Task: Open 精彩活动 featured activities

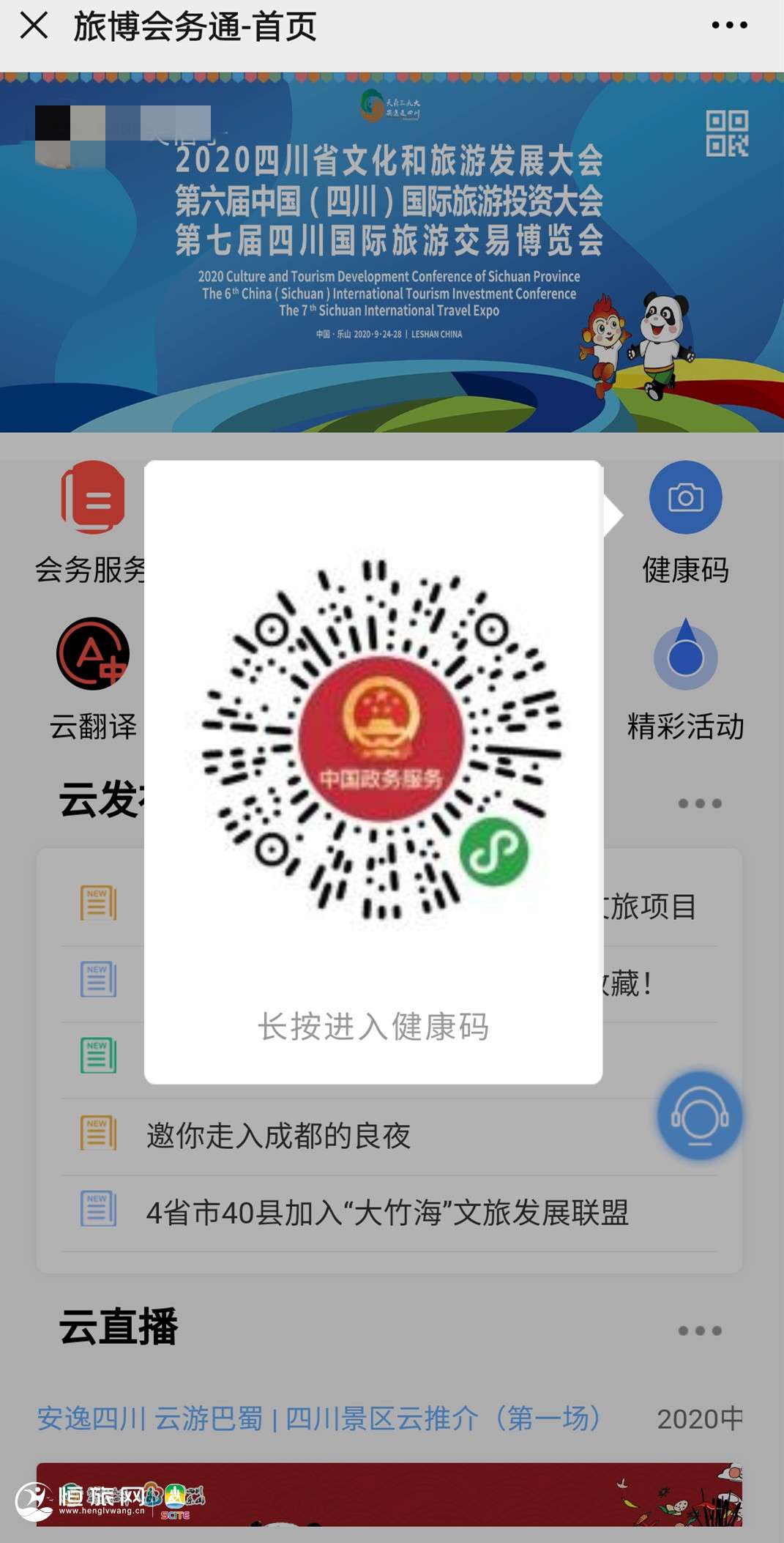Action: (x=685, y=657)
